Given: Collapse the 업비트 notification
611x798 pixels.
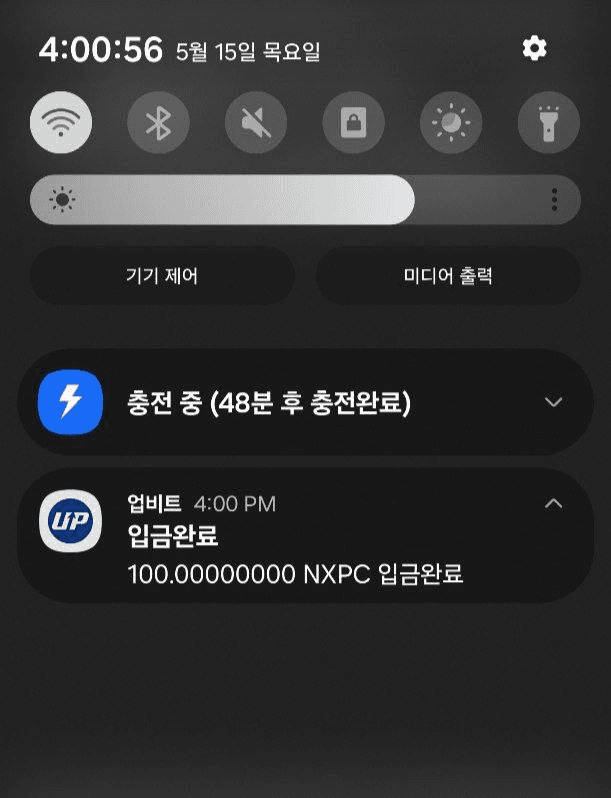Looking at the screenshot, I should [x=553, y=503].
